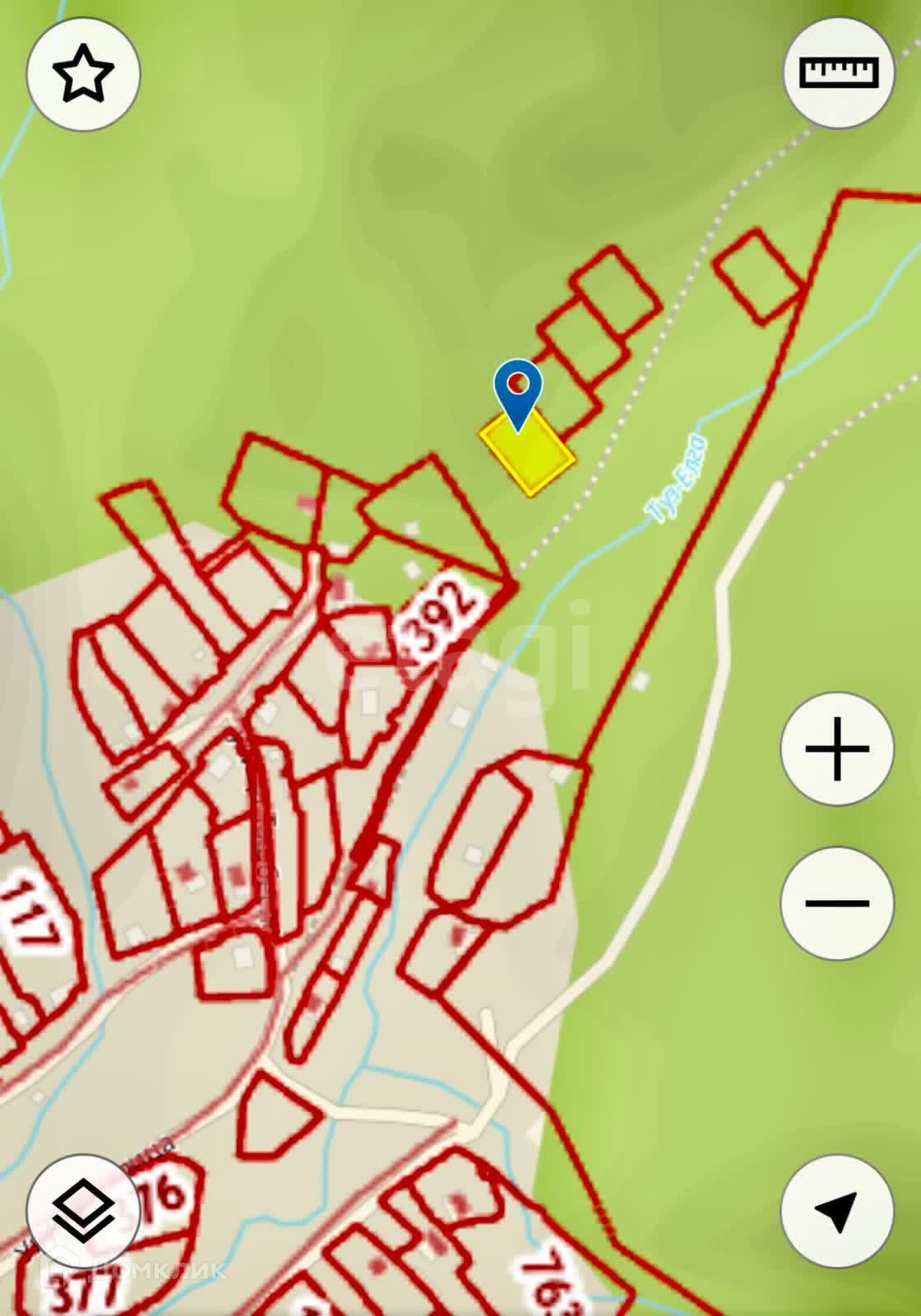
Task: Open the map layers selector
Action: (x=83, y=1211)
